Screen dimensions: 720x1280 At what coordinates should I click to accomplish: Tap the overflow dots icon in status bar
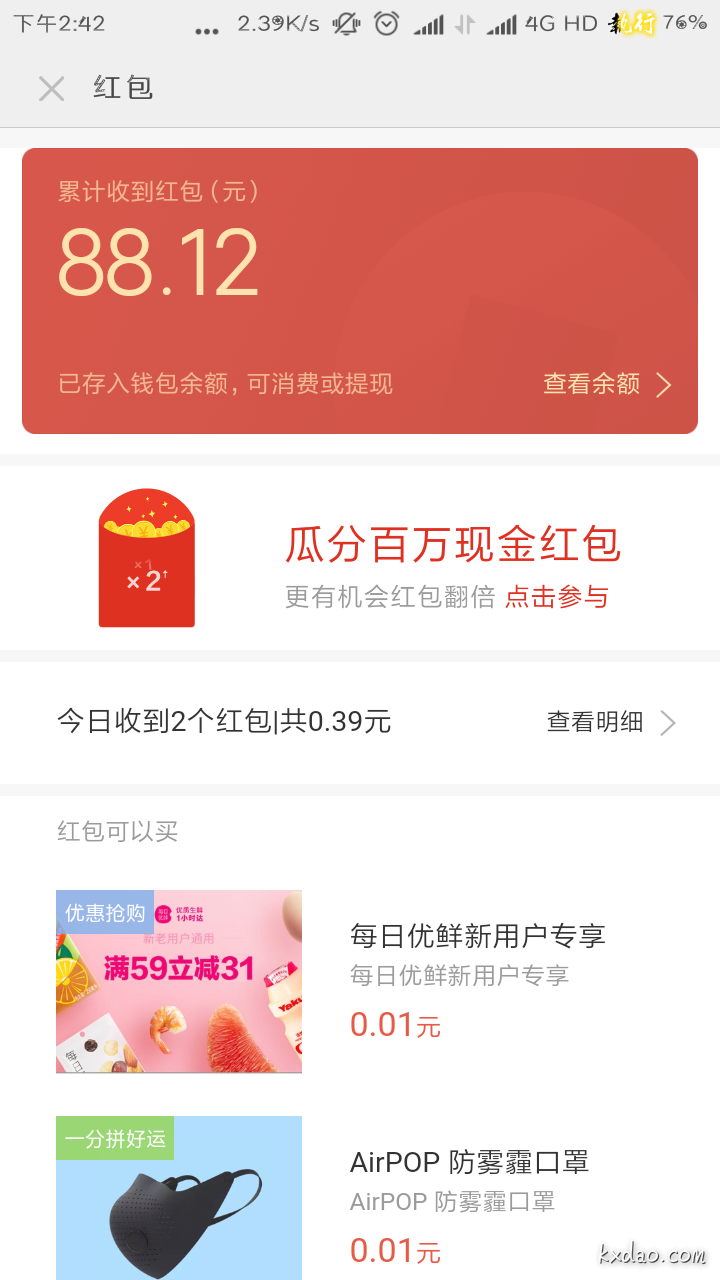tap(207, 30)
